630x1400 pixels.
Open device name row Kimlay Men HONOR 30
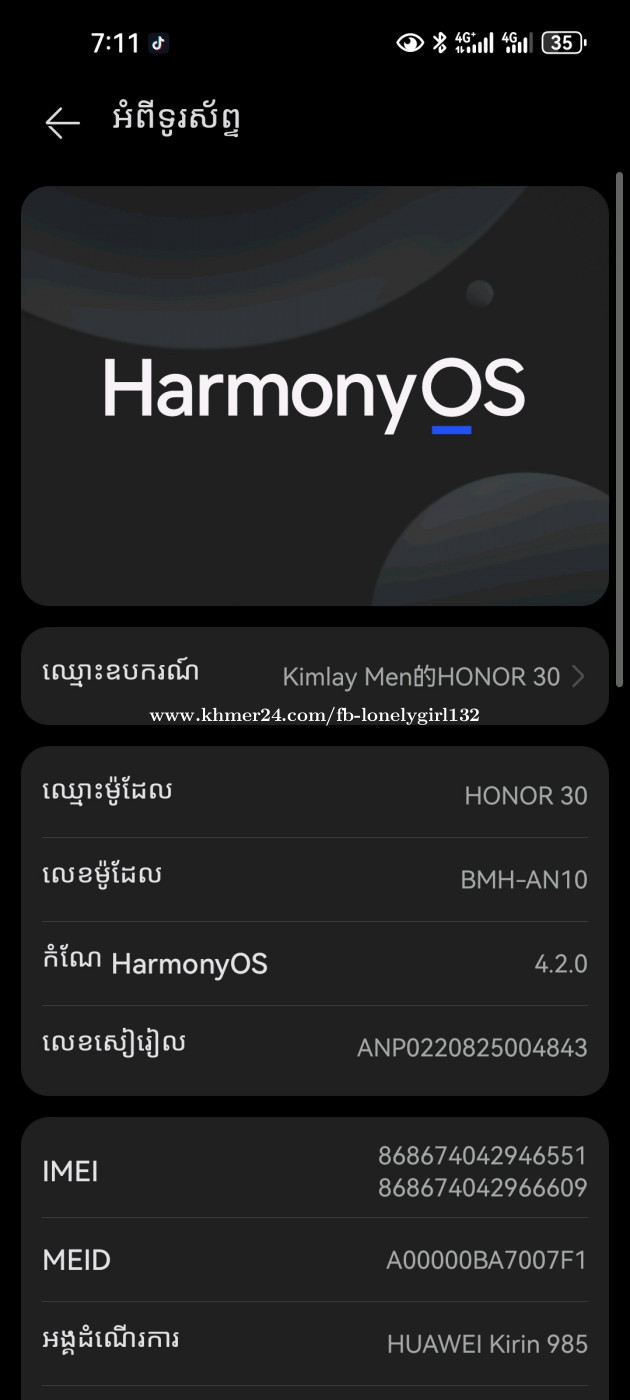coord(315,676)
